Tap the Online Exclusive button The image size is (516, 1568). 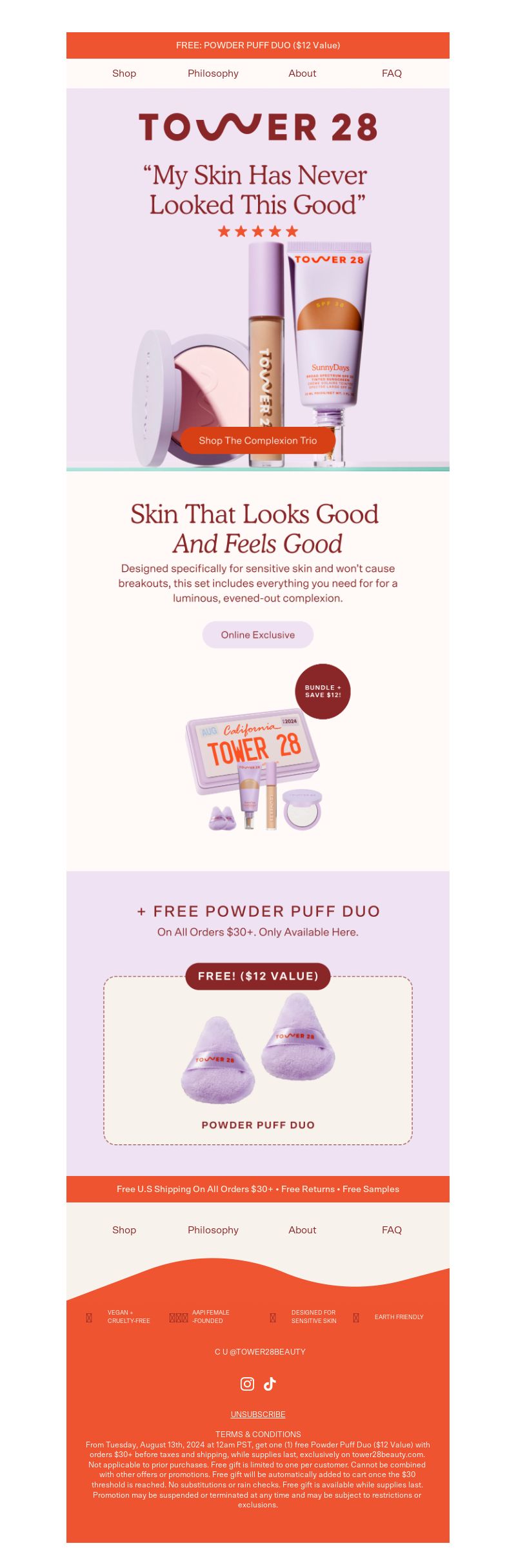coord(258,635)
